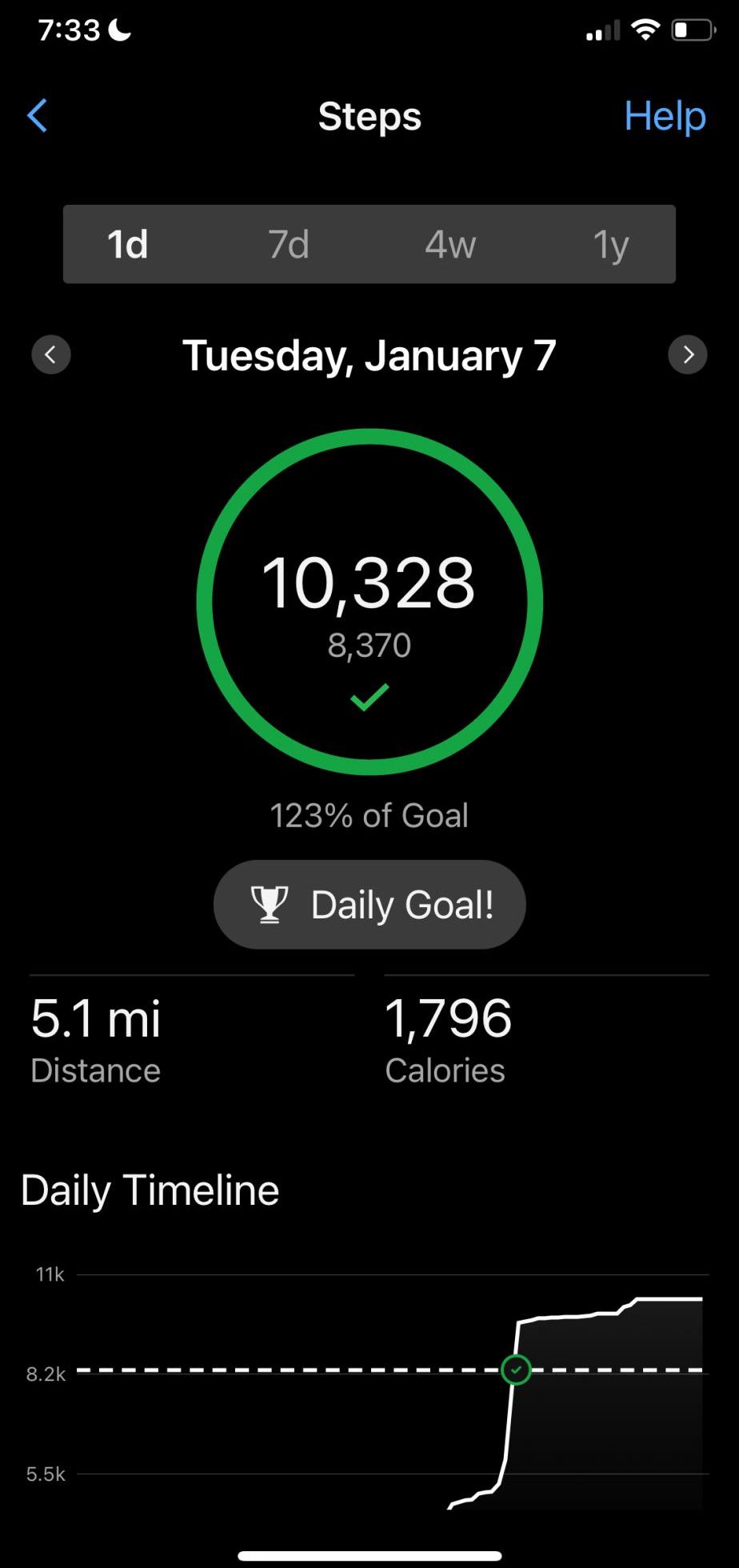Go back using the top-left arrow
739x1568 pixels.
tap(38, 116)
